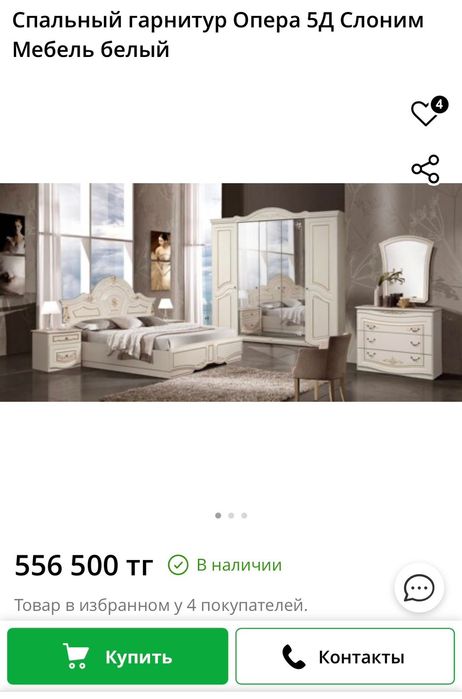
Task: Jump to the second photo dot
Action: tap(231, 515)
